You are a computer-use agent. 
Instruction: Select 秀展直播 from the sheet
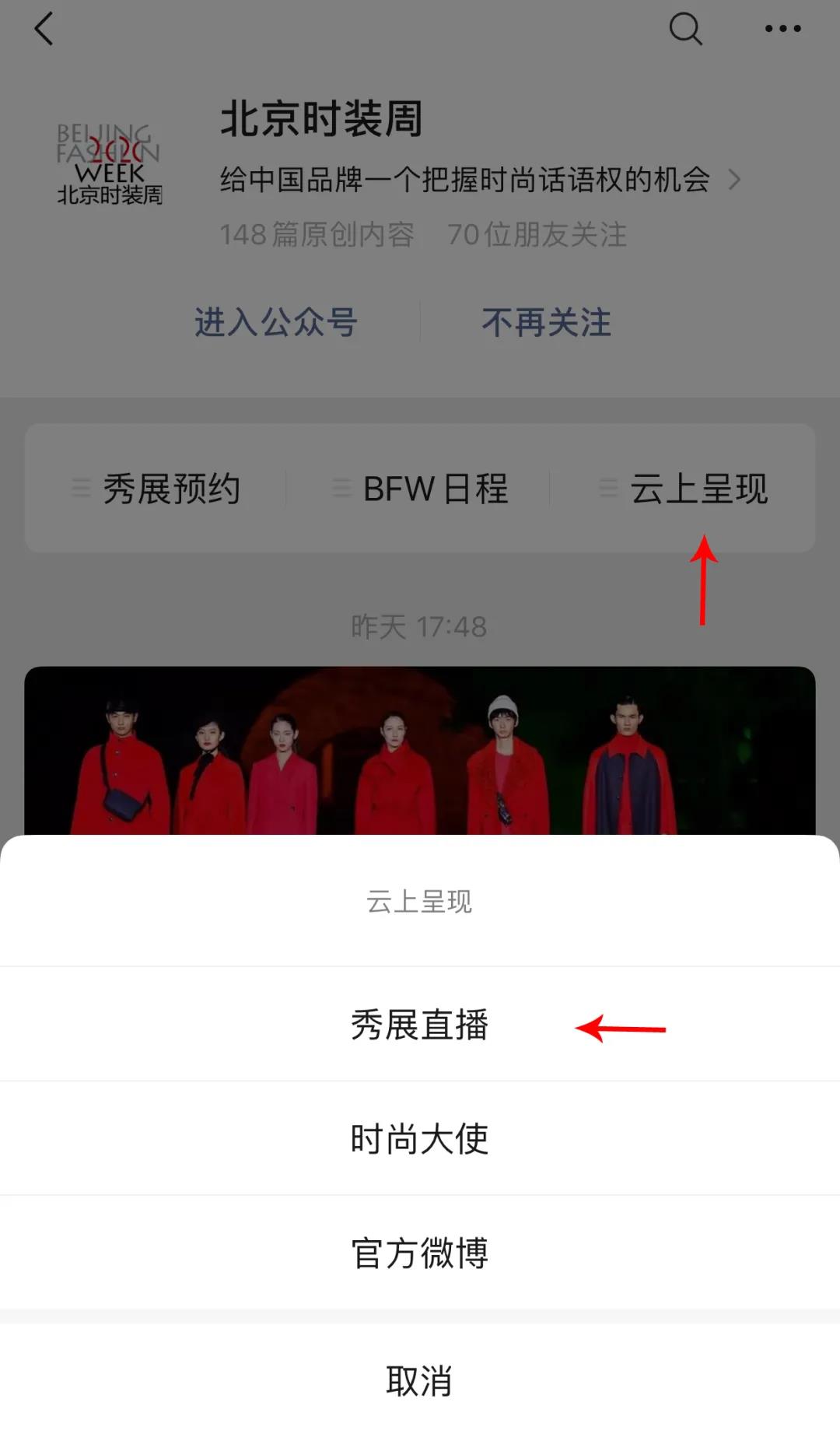point(420,1025)
